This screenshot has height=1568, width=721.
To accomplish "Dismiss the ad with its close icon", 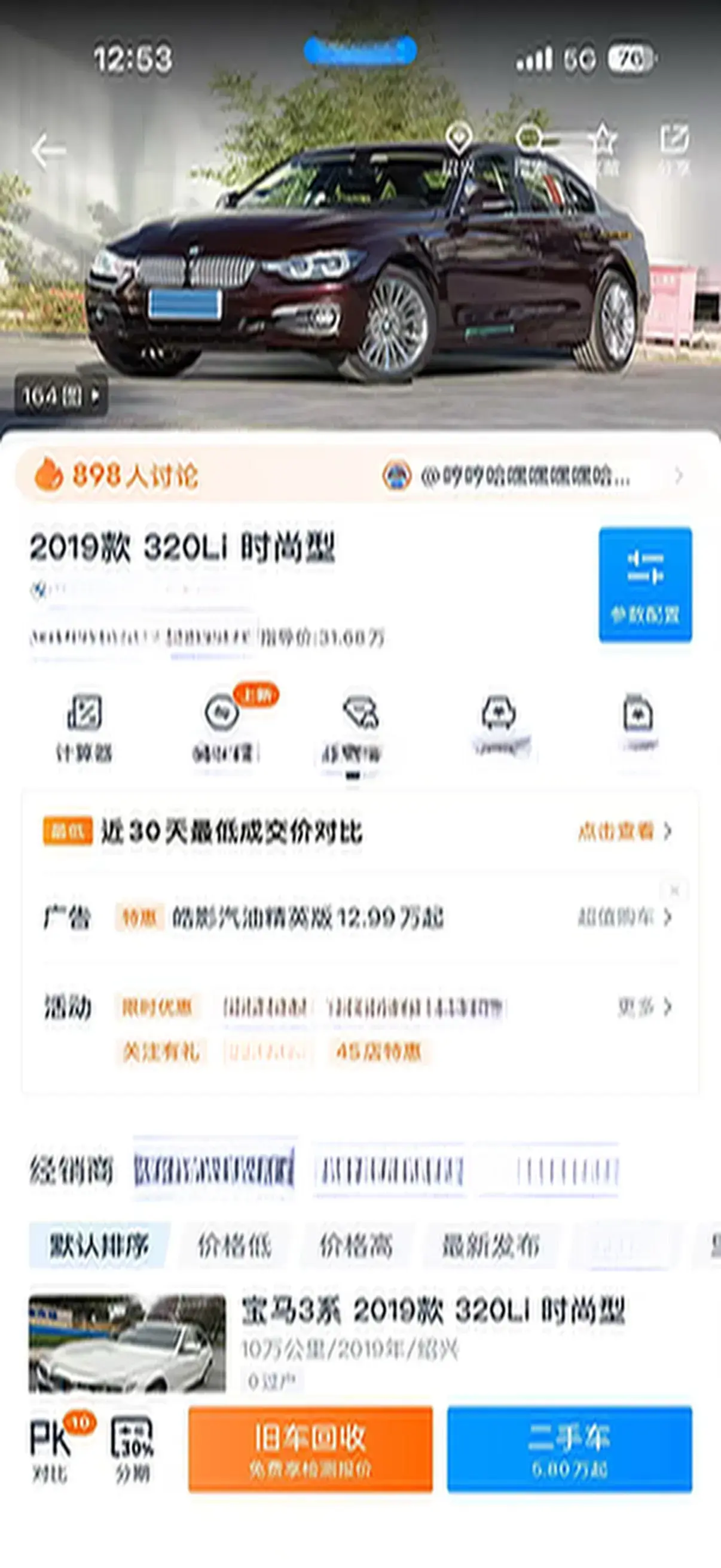I will [674, 890].
